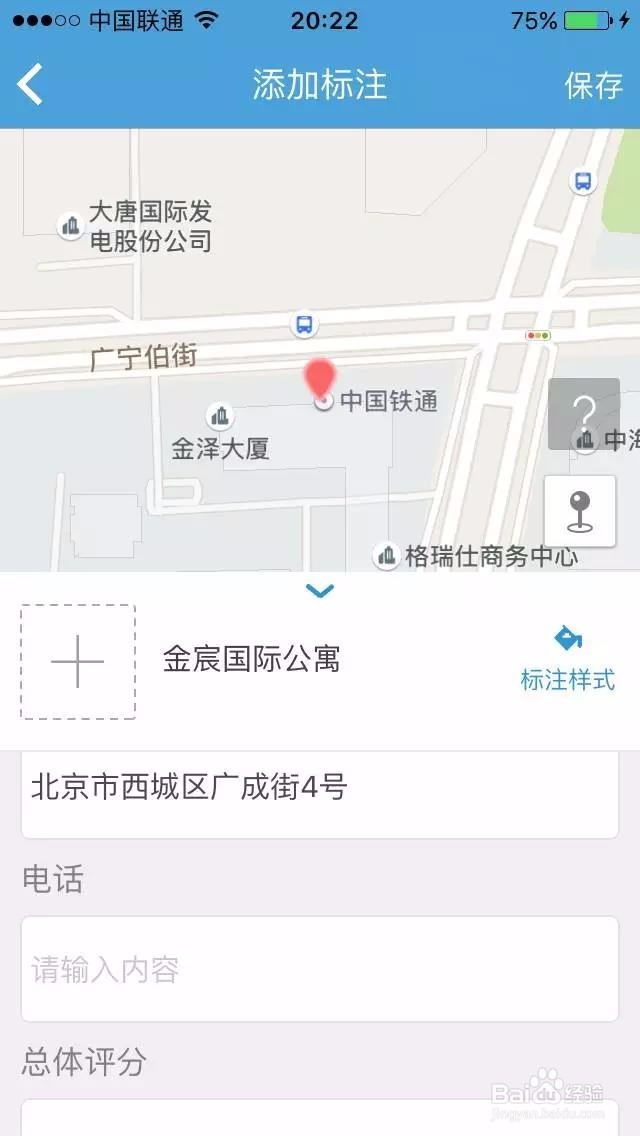
Task: Go back from the 添加标注 screen
Action: [x=30, y=85]
